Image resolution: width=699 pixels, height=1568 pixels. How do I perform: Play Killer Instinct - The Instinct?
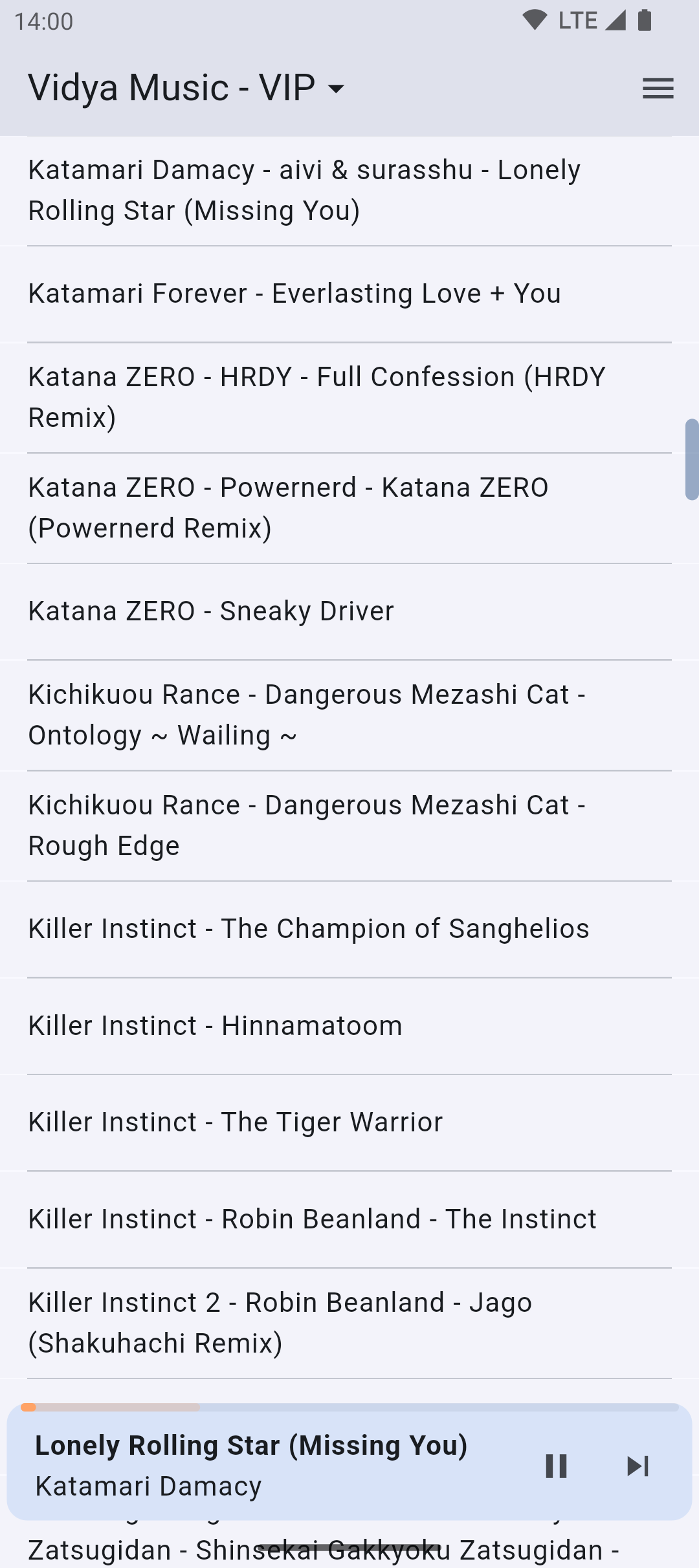(x=312, y=1219)
